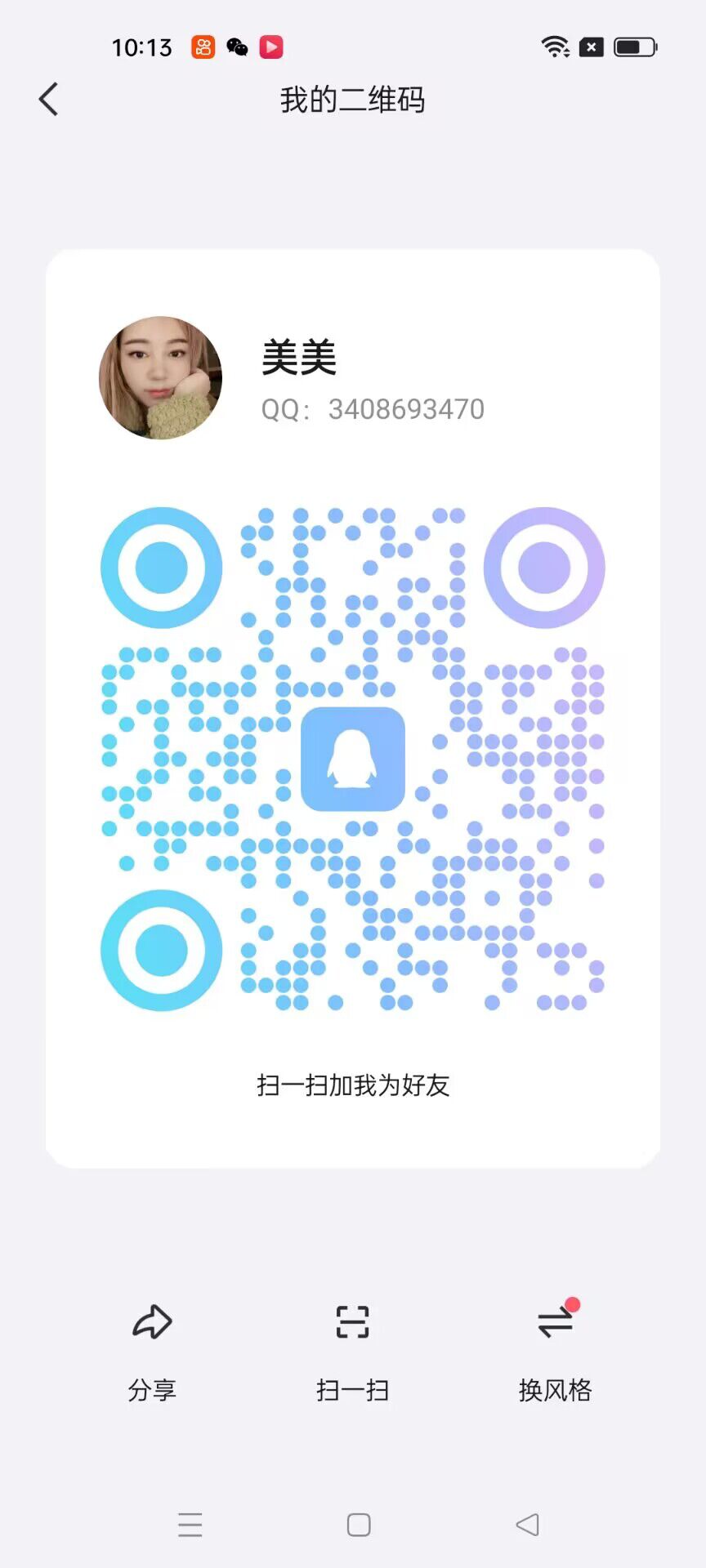Share the QR code via 分享
706x1568 pixels.
pyautogui.click(x=152, y=1347)
